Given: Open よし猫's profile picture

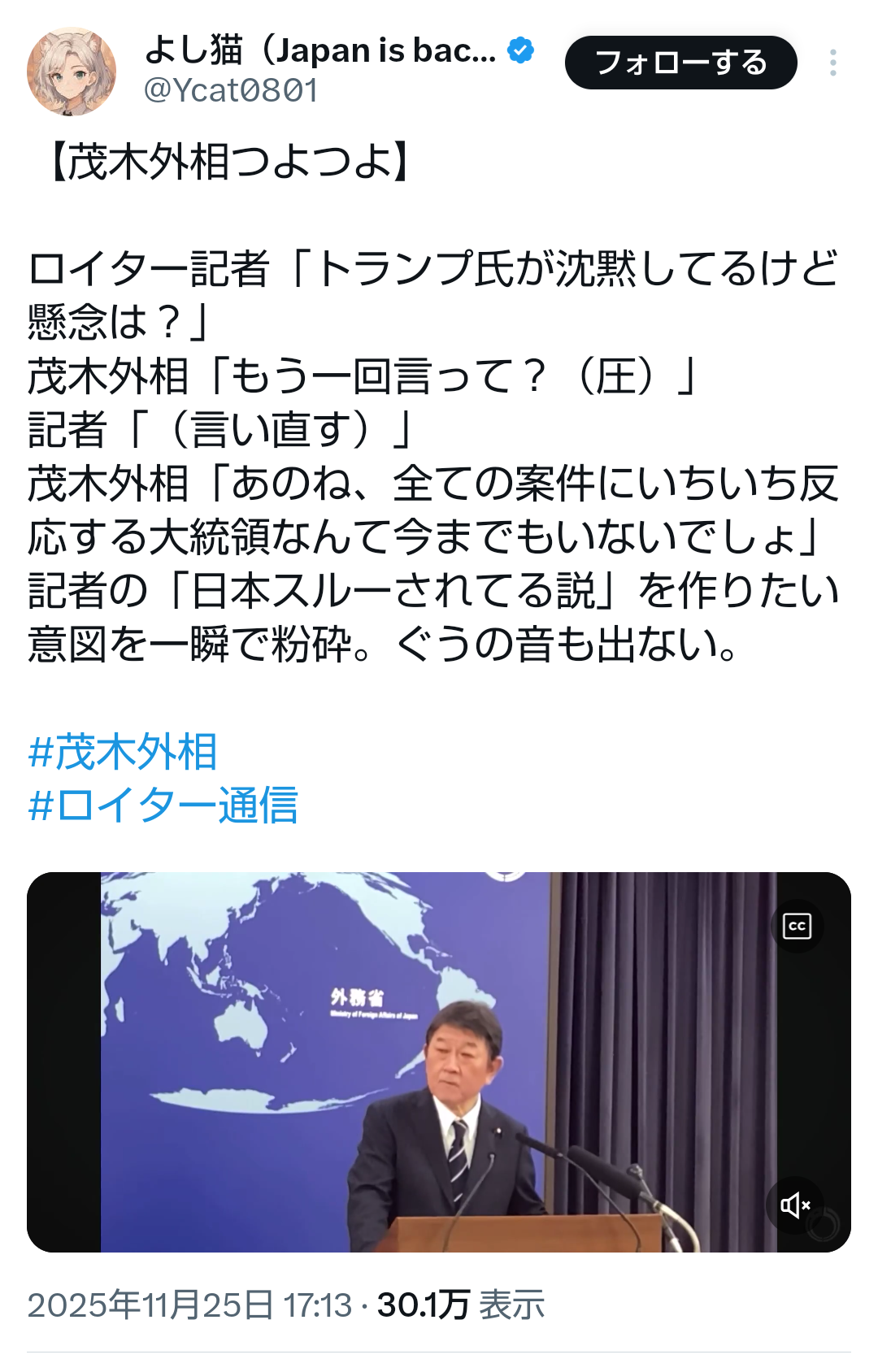Looking at the screenshot, I should click(72, 71).
